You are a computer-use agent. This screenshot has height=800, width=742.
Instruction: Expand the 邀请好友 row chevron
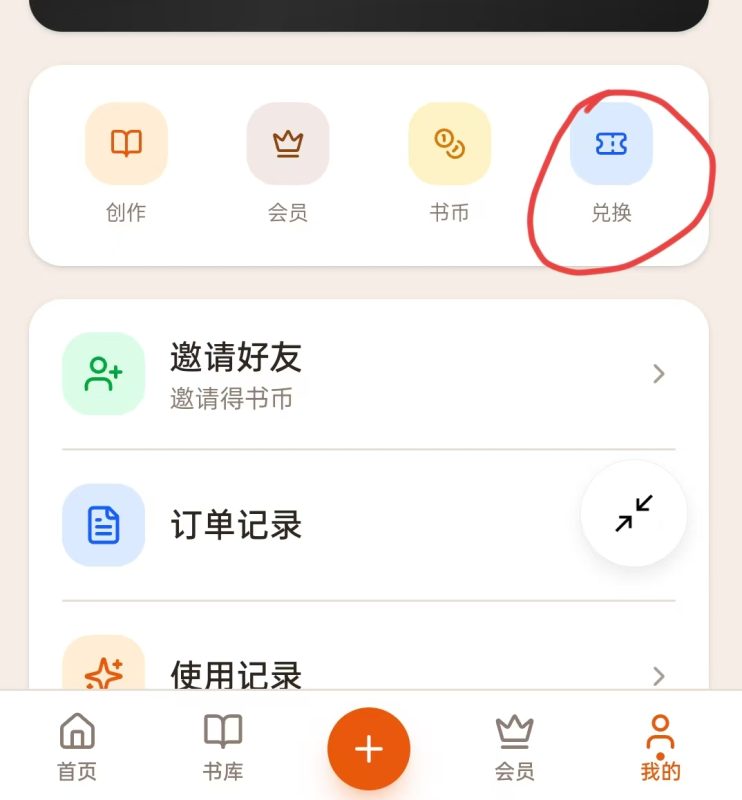tap(658, 374)
